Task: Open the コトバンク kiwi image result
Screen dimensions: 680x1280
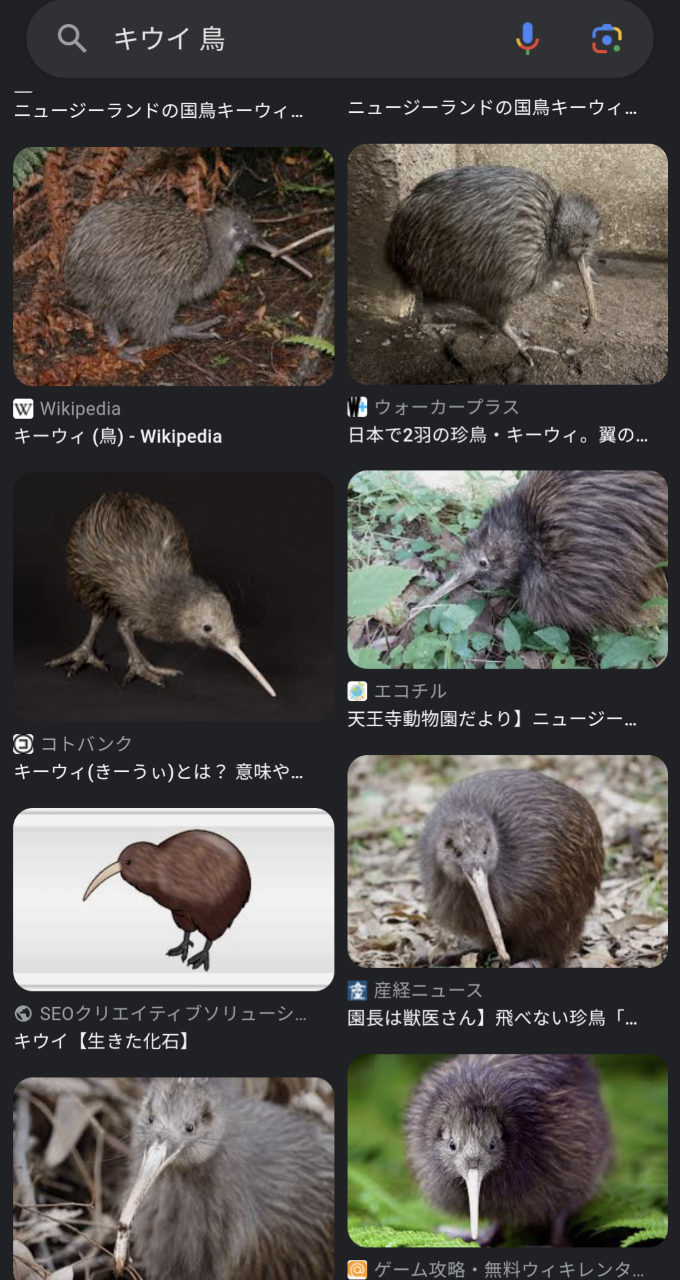Action: click(x=173, y=597)
